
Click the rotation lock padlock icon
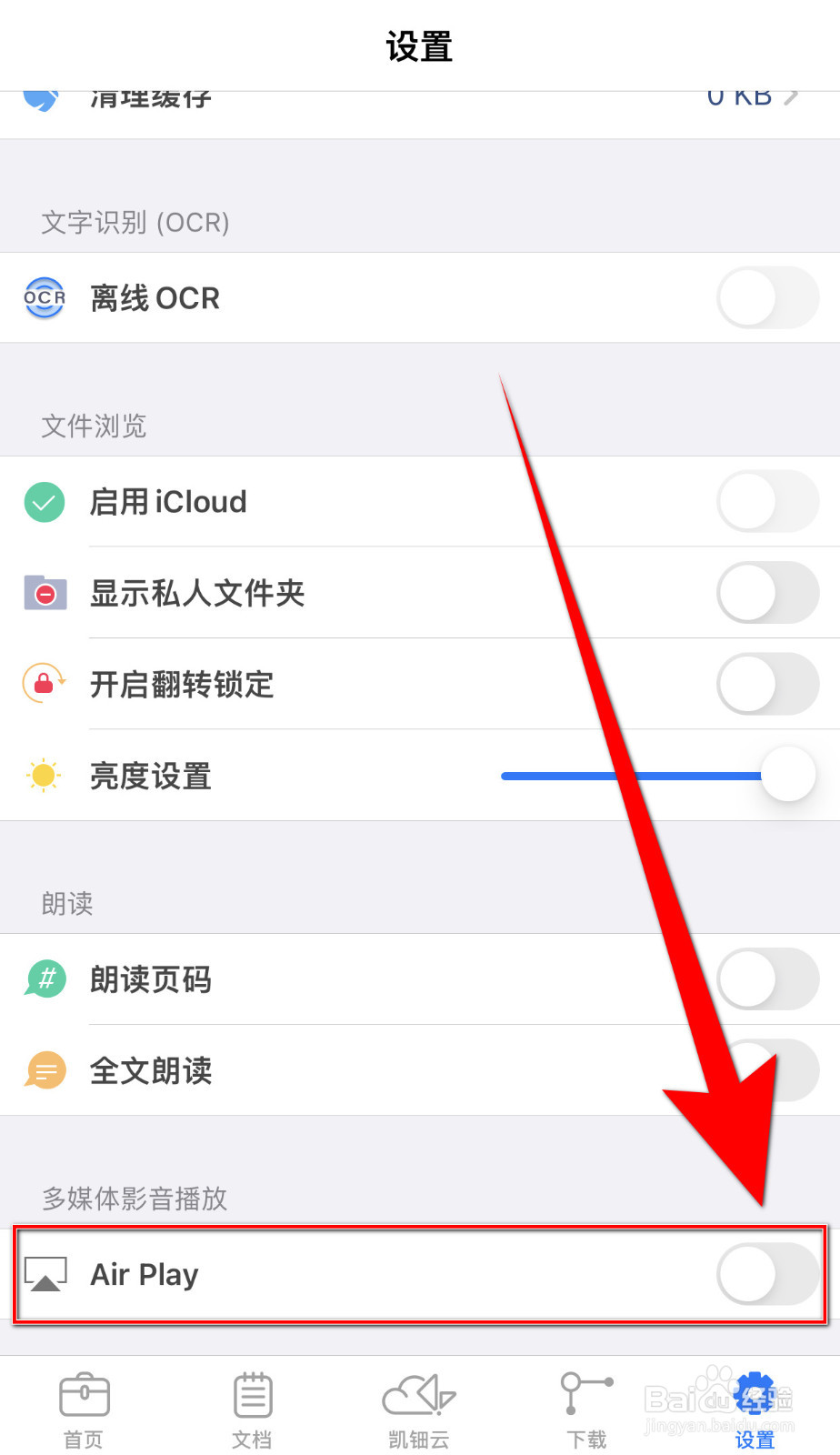[44, 685]
